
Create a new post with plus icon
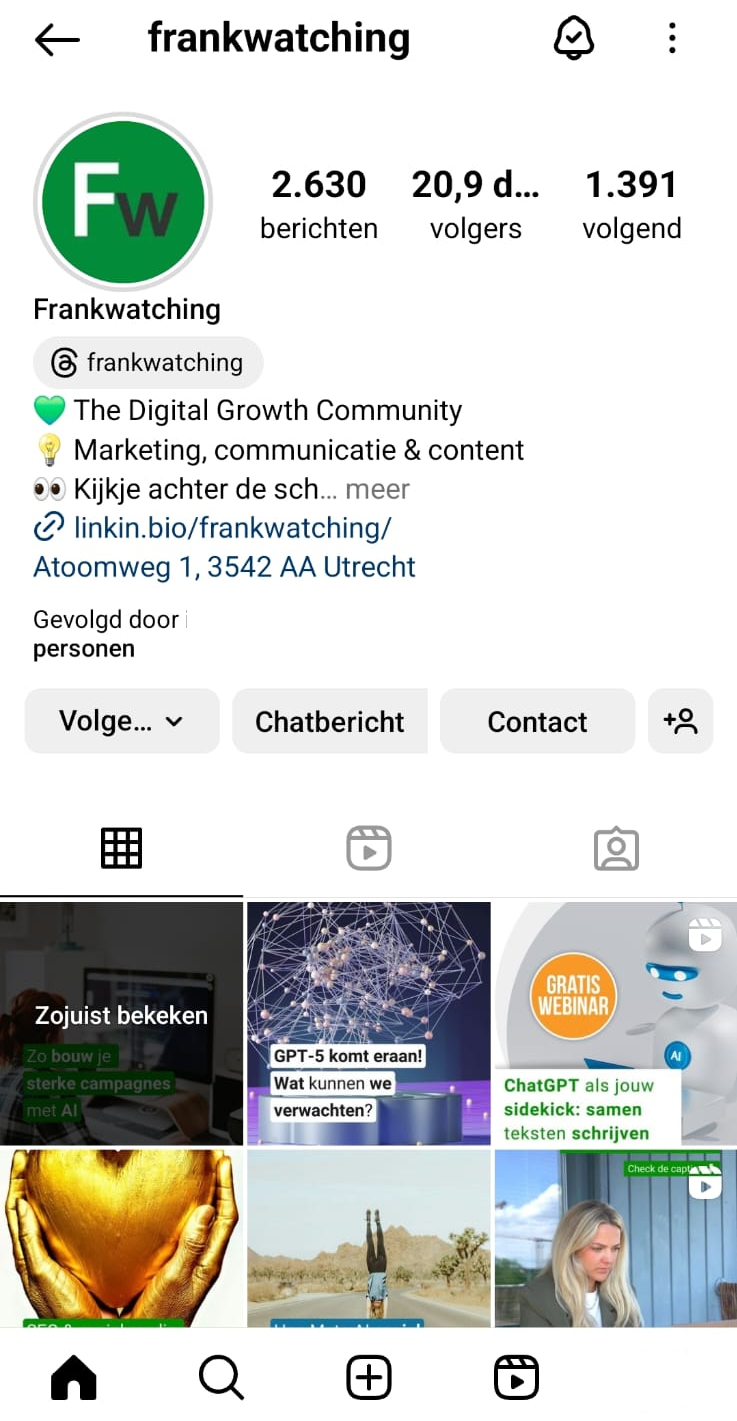(369, 1379)
